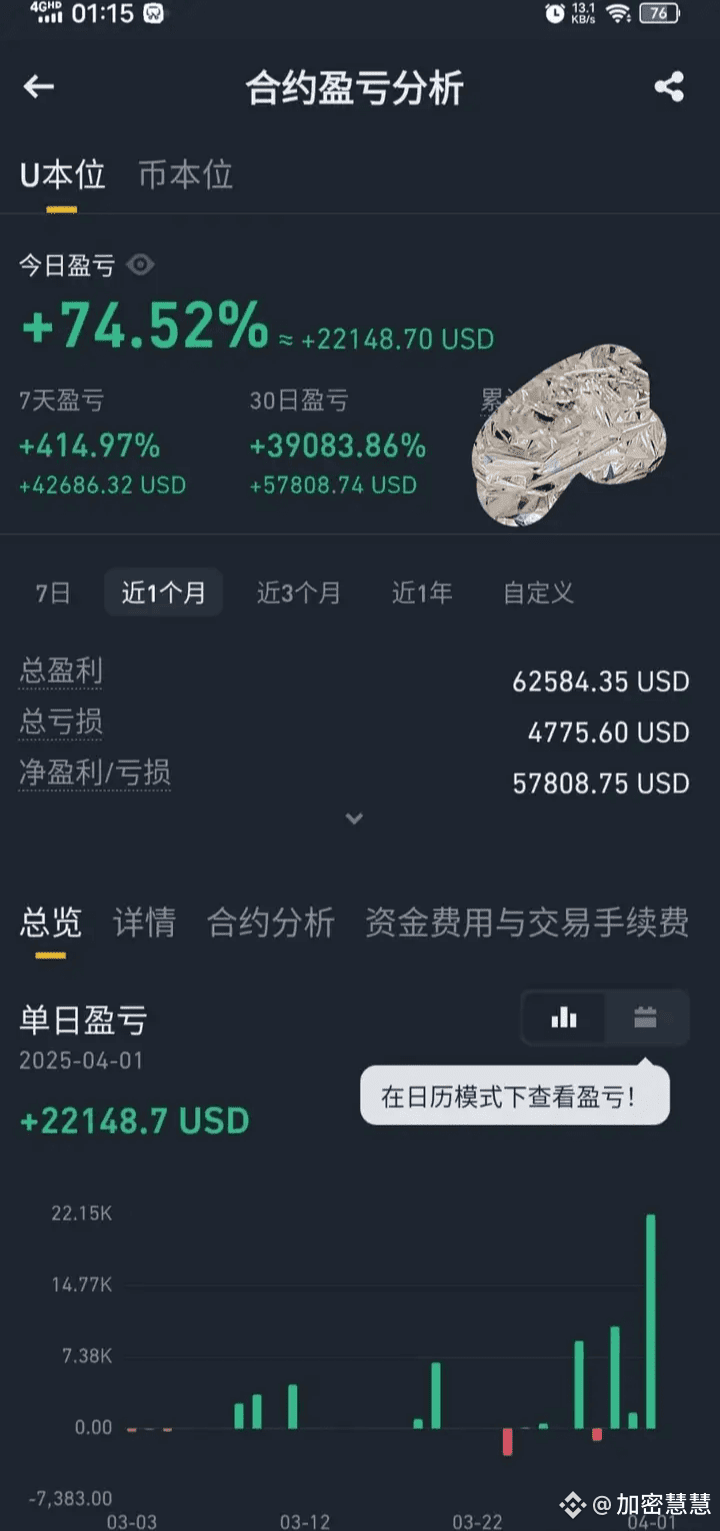Select the U本位 tab
This screenshot has width=720, height=1531.
click(x=62, y=175)
